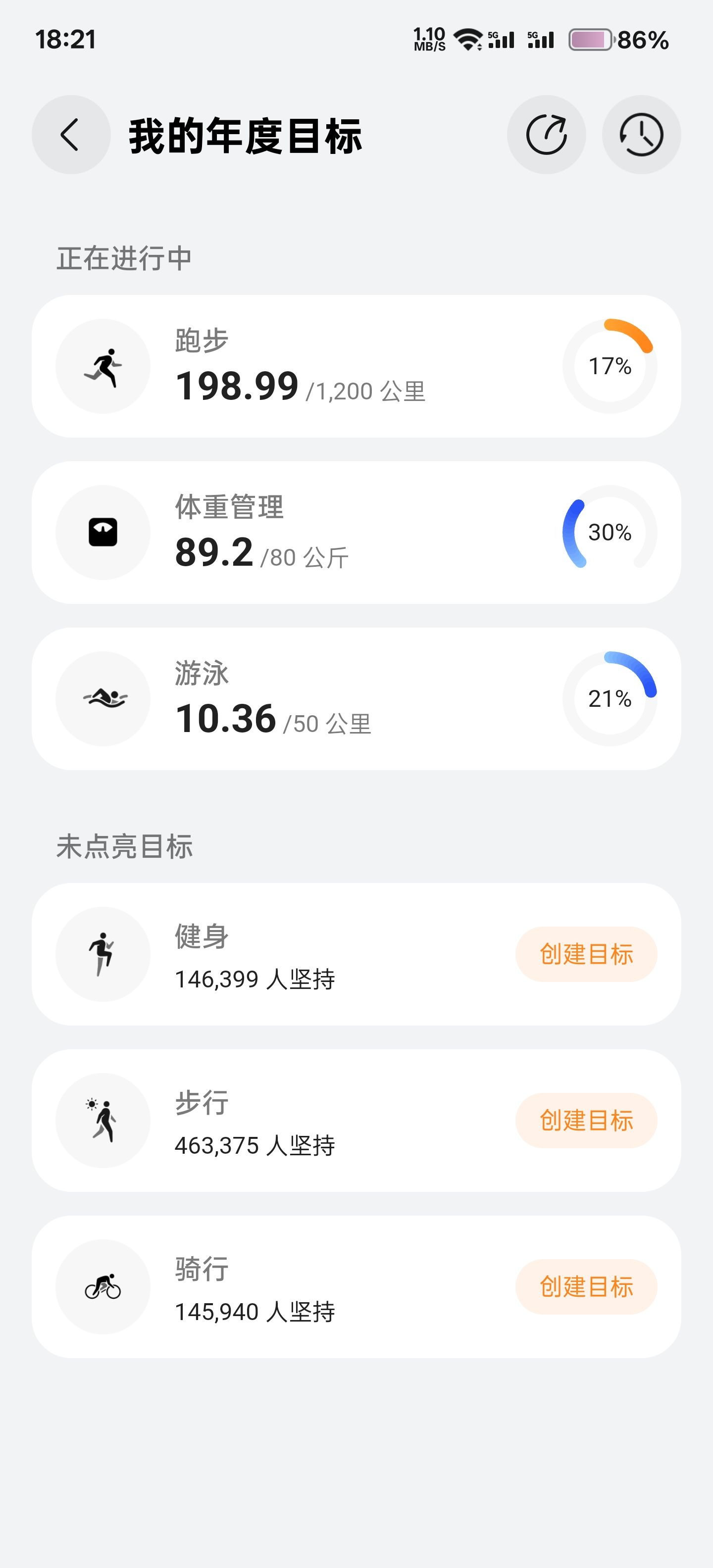
Task: Share my annual goals
Action: [546, 135]
